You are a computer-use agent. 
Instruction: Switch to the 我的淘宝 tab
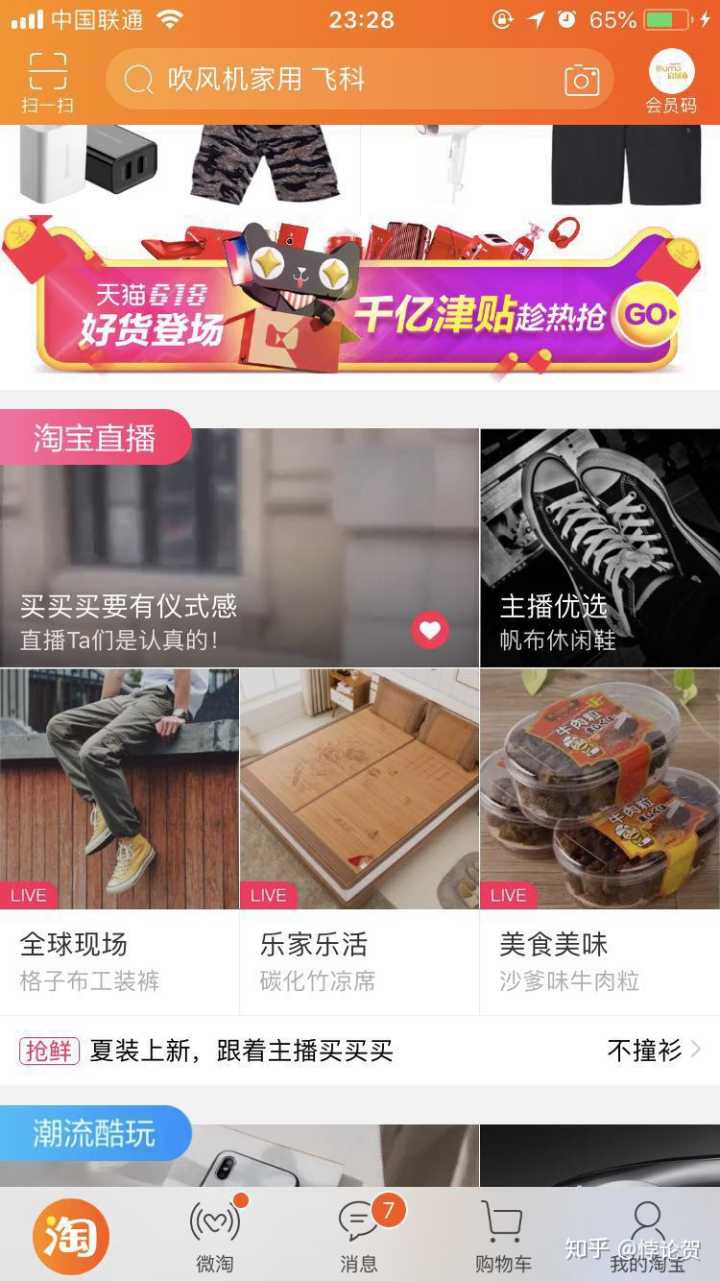647,1236
